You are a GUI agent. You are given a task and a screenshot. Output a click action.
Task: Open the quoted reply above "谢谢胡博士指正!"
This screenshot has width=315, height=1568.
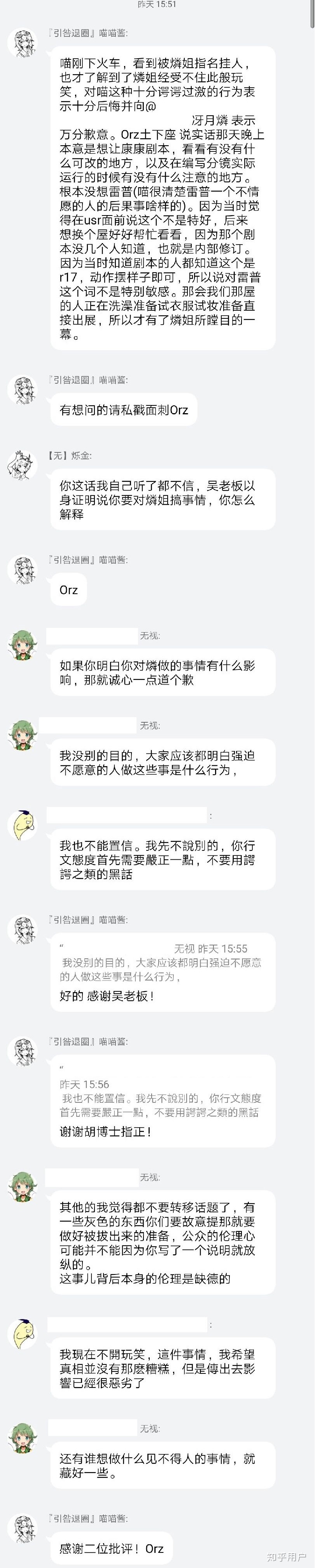tap(161, 1099)
